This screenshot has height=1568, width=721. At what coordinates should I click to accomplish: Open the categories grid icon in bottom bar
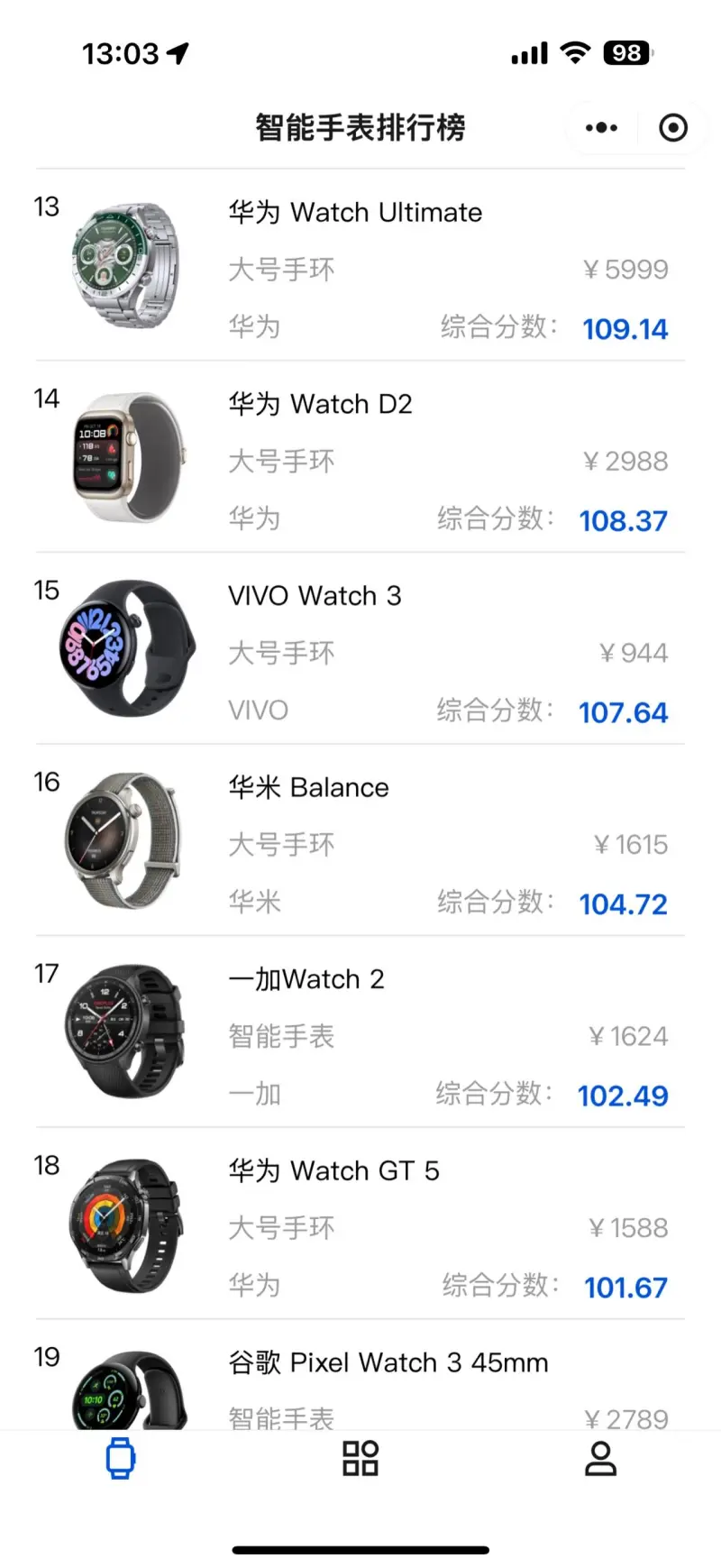coord(360,1457)
